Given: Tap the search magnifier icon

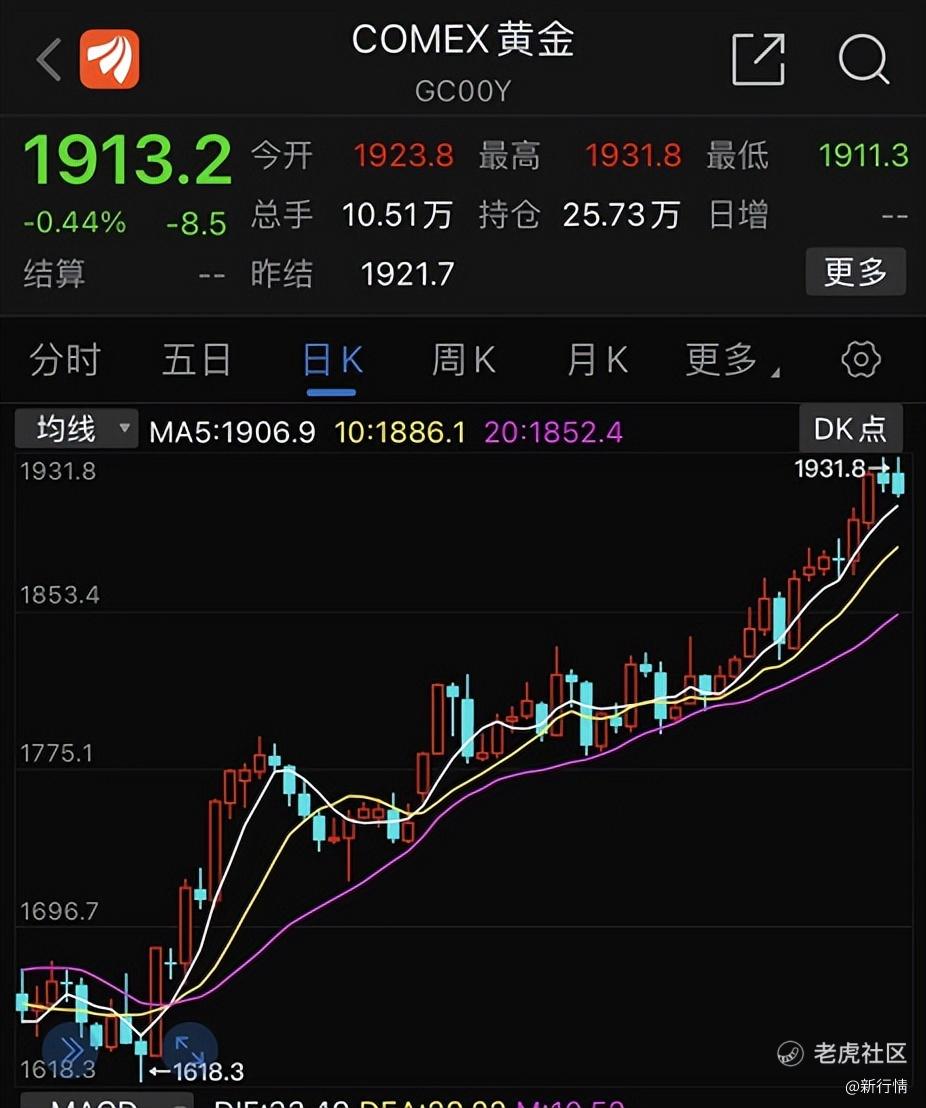Looking at the screenshot, I should (863, 60).
